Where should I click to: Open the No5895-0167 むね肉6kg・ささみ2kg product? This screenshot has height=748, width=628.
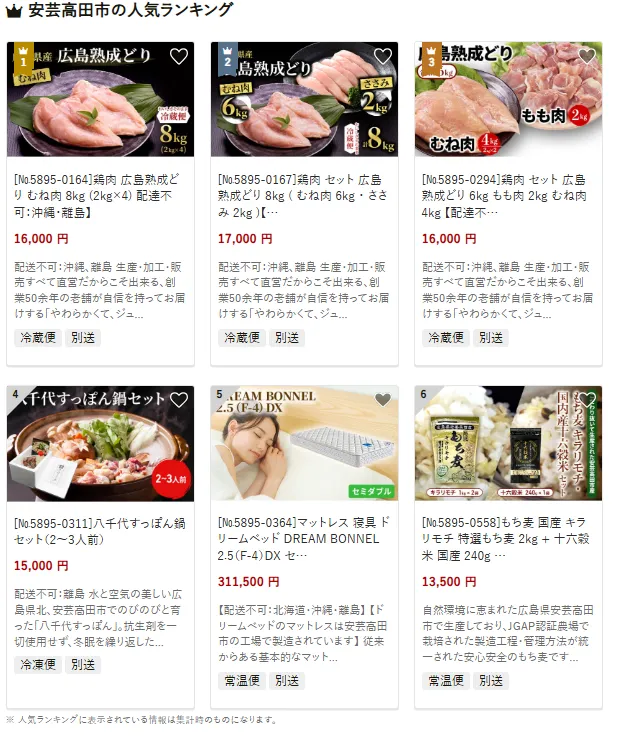click(x=304, y=197)
